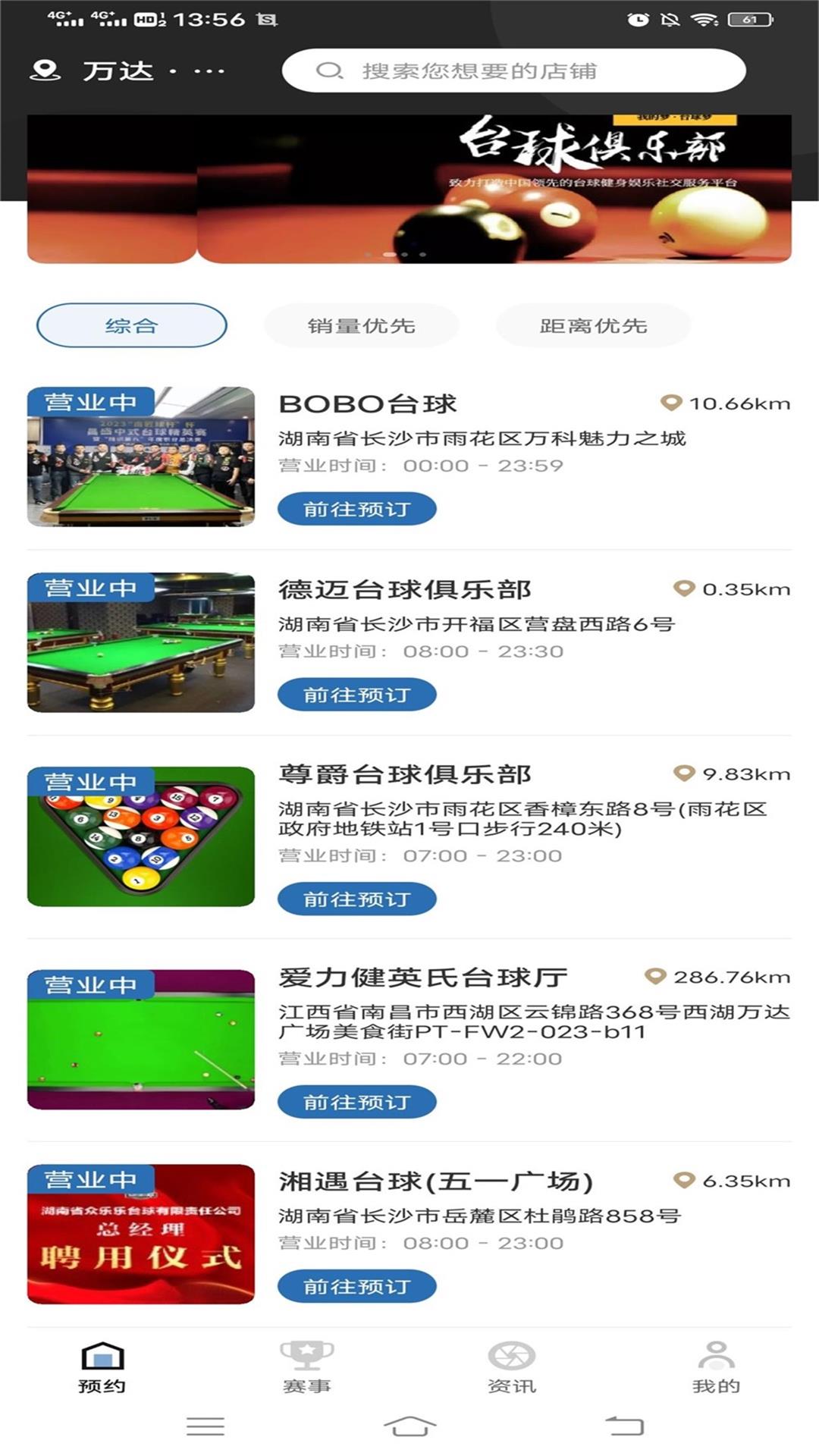Switch sorting to 距离优先
This screenshot has width=819, height=1456.
tap(593, 325)
